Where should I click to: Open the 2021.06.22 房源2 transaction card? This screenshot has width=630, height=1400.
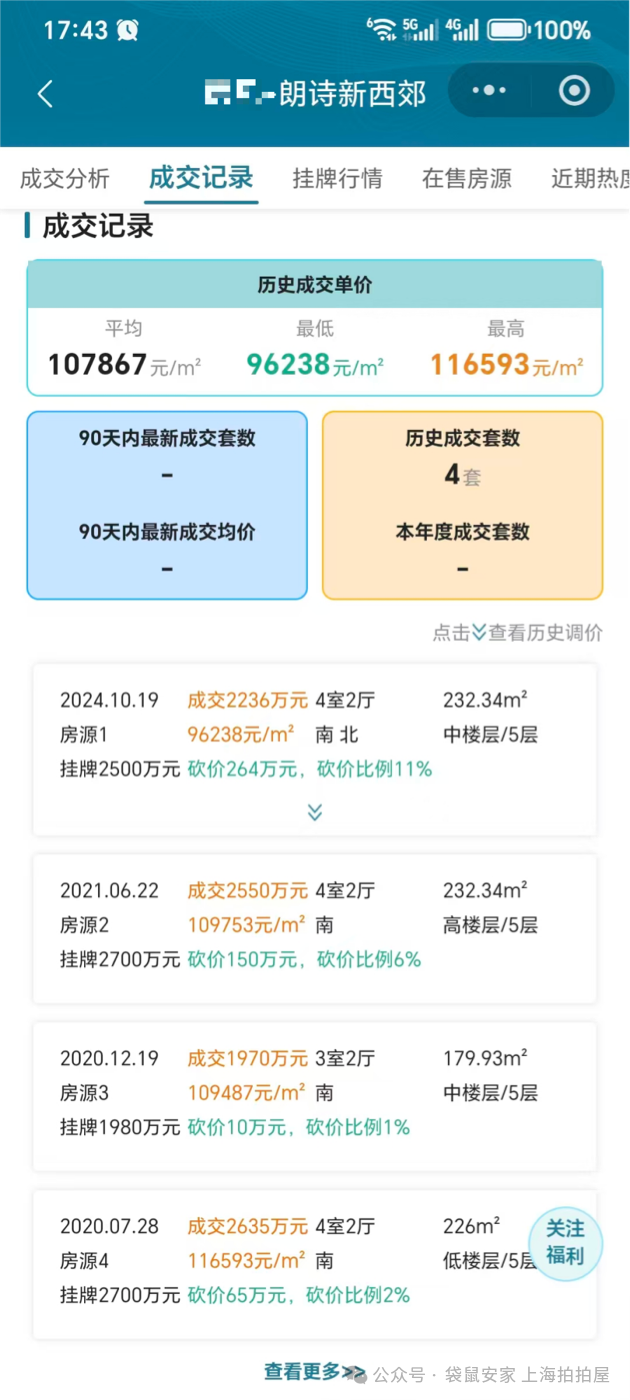[315, 926]
